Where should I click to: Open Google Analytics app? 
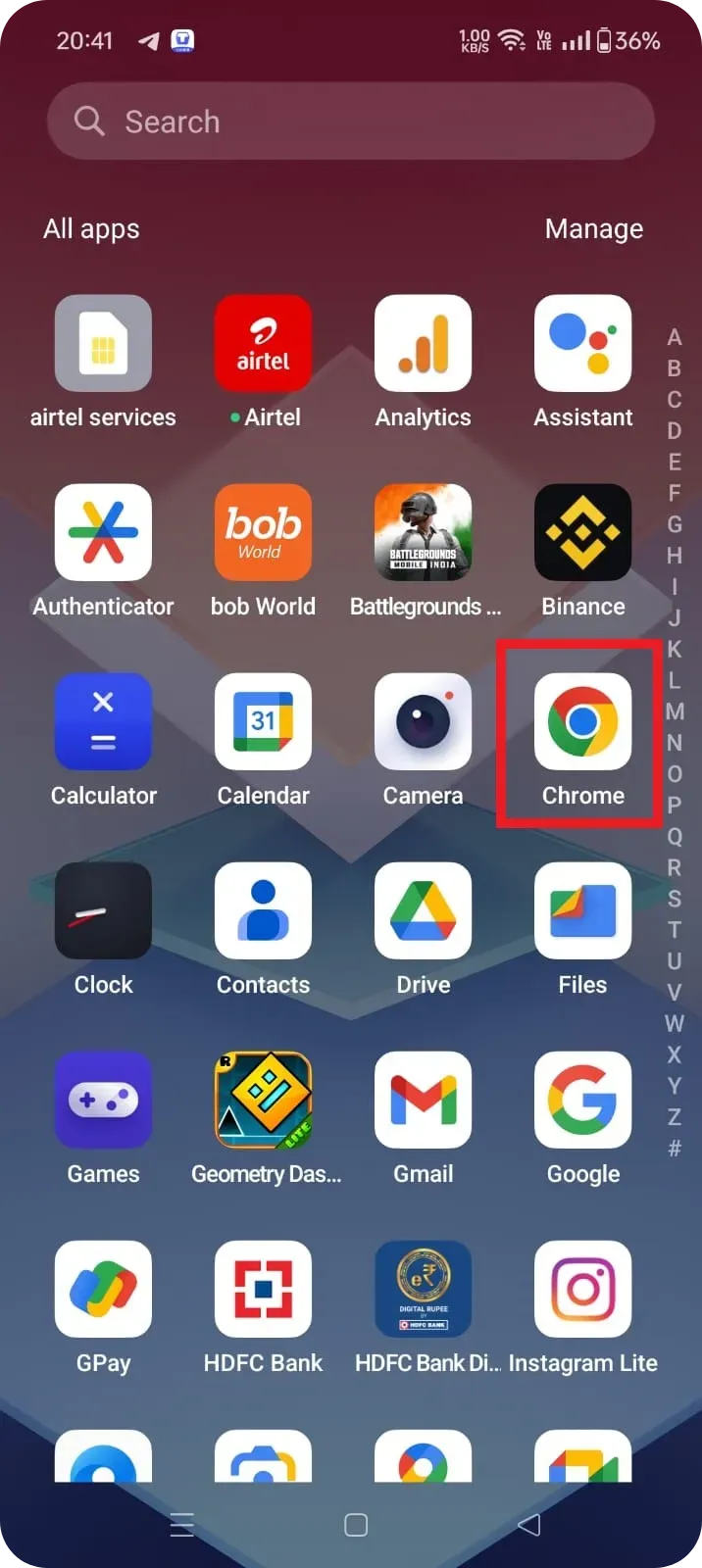423,344
